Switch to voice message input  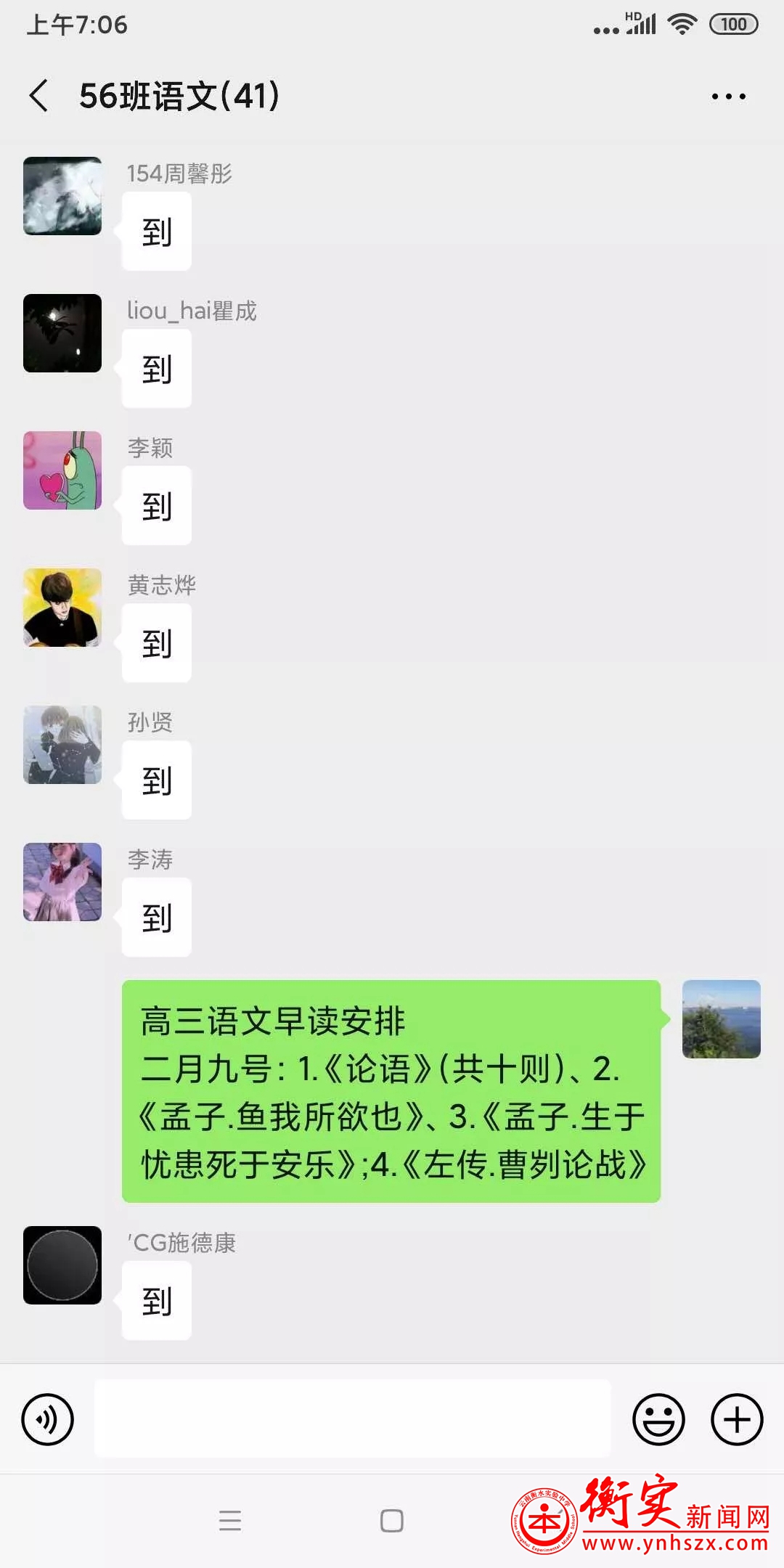pos(48,1419)
